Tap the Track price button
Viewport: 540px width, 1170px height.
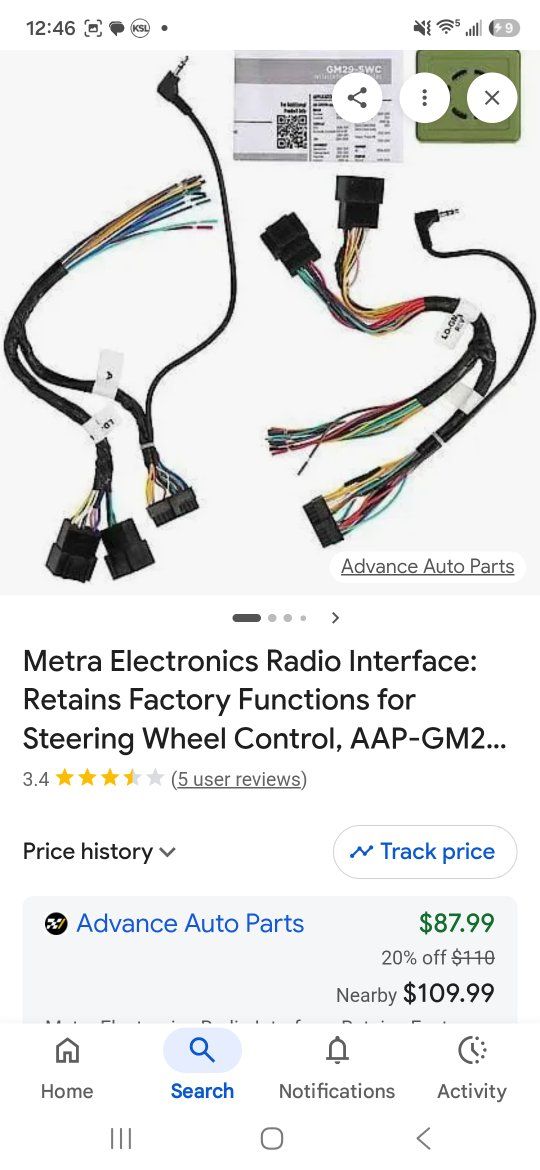424,851
